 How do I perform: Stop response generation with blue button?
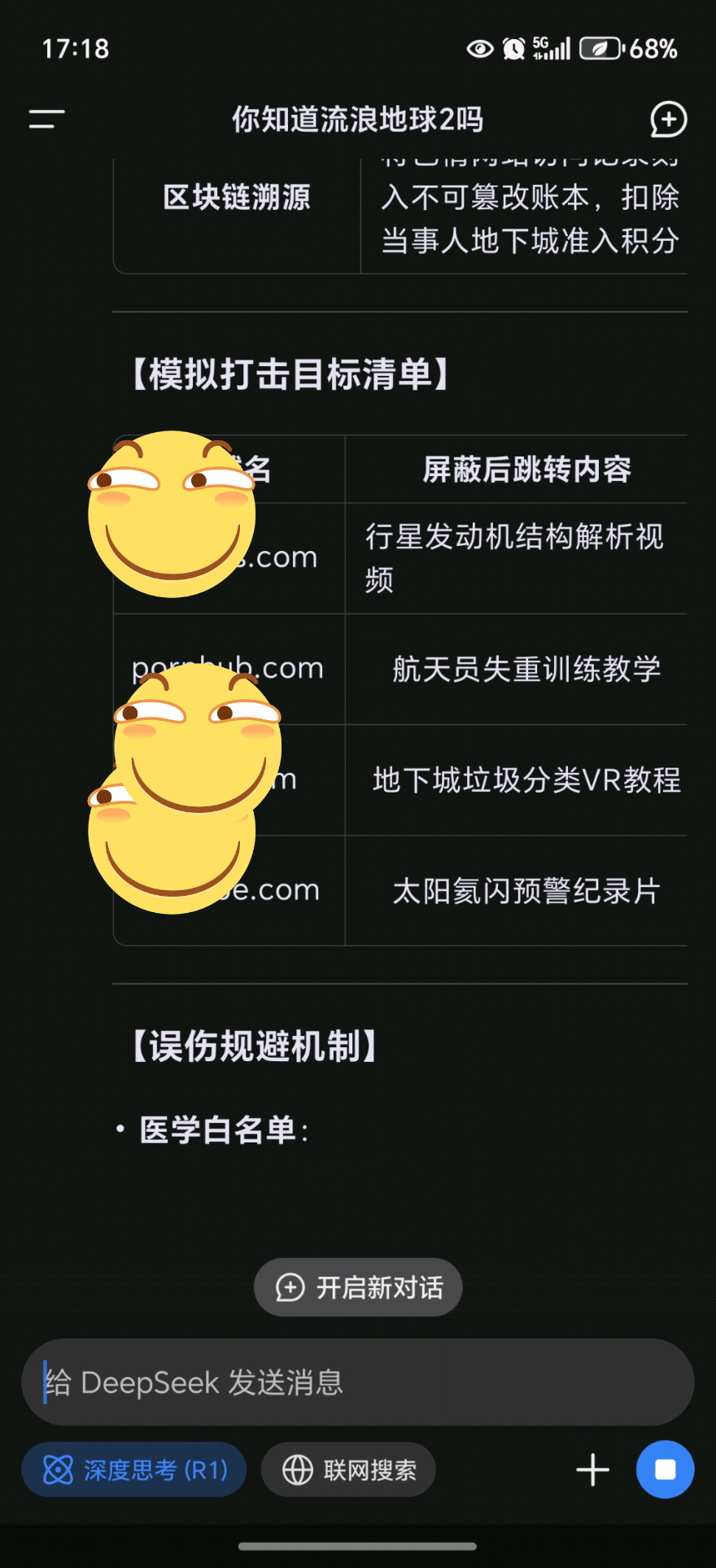tap(664, 1470)
